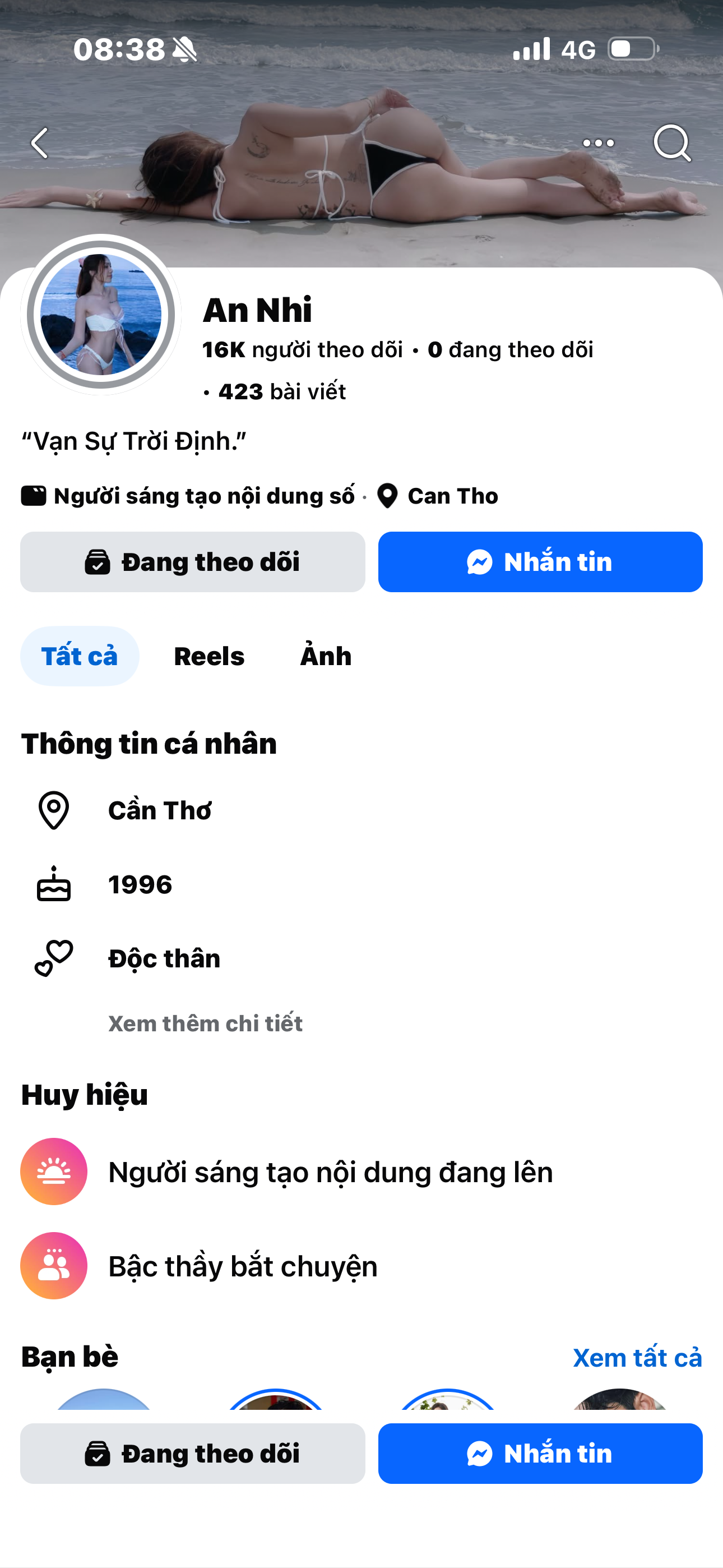This screenshot has width=723, height=1568.
Task: Tap the bottom Nhắn tin button
Action: 540,1454
